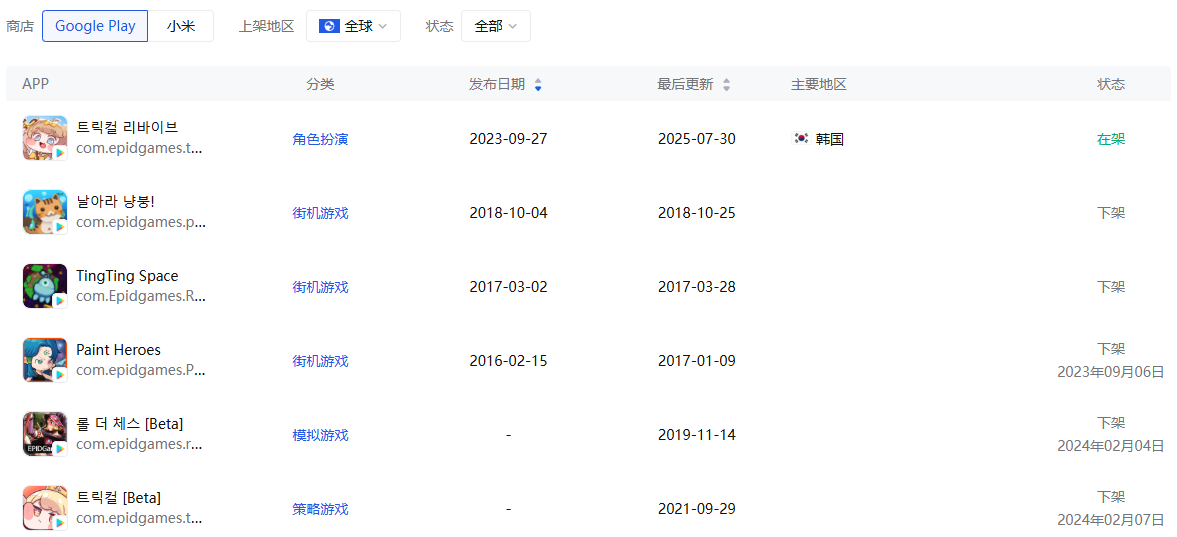This screenshot has height=537, width=1177.
Task: Open the 上架地区 全球 dropdown
Action: pyautogui.click(x=353, y=26)
